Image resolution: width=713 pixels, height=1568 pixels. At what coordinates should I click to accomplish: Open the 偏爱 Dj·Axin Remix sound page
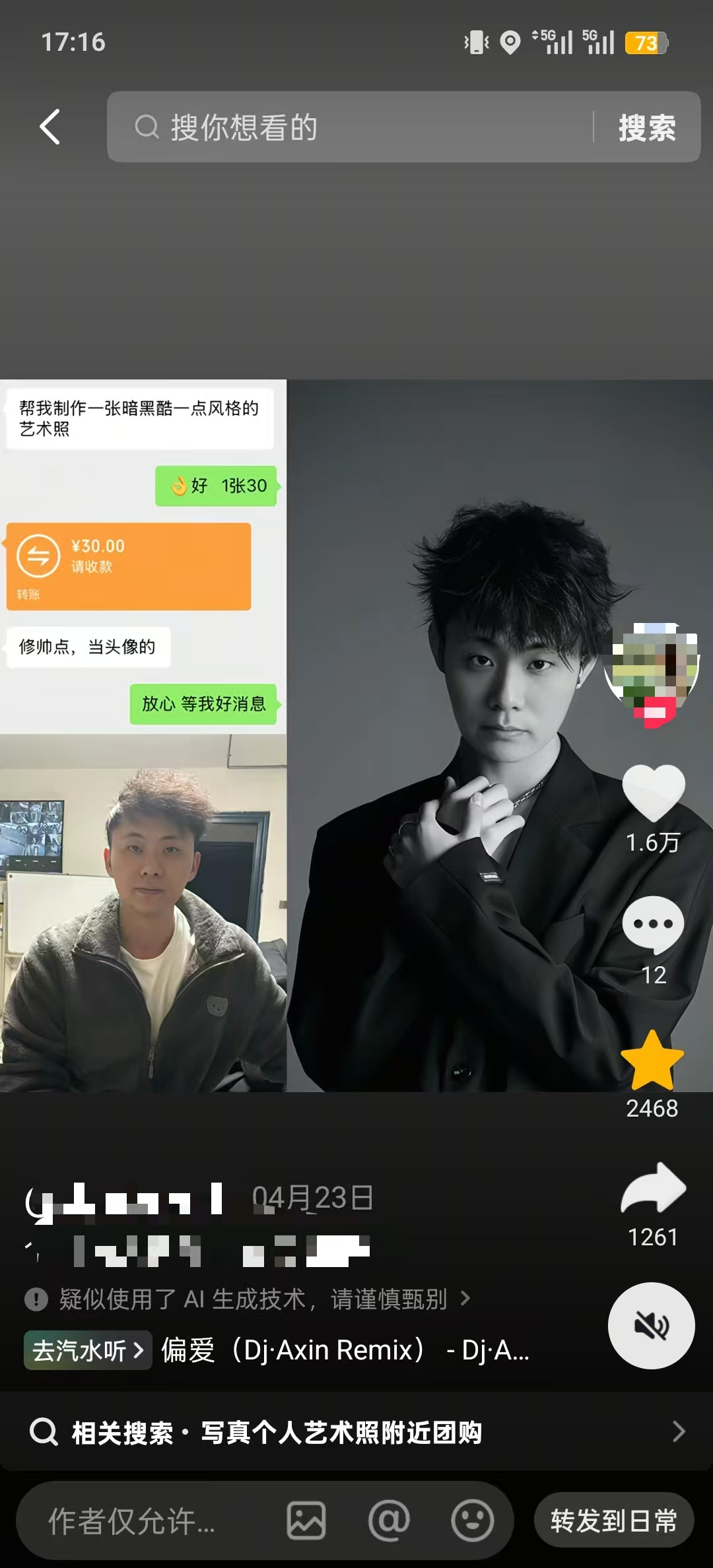[345, 1350]
